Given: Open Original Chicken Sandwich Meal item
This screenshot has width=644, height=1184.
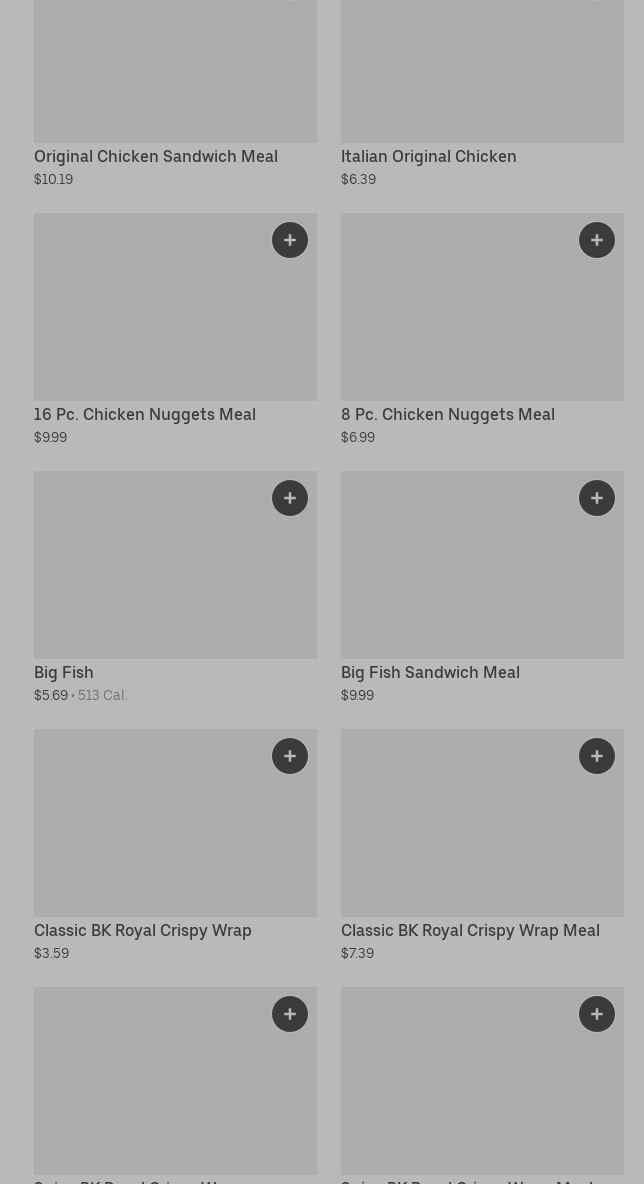Looking at the screenshot, I should point(156,156).
